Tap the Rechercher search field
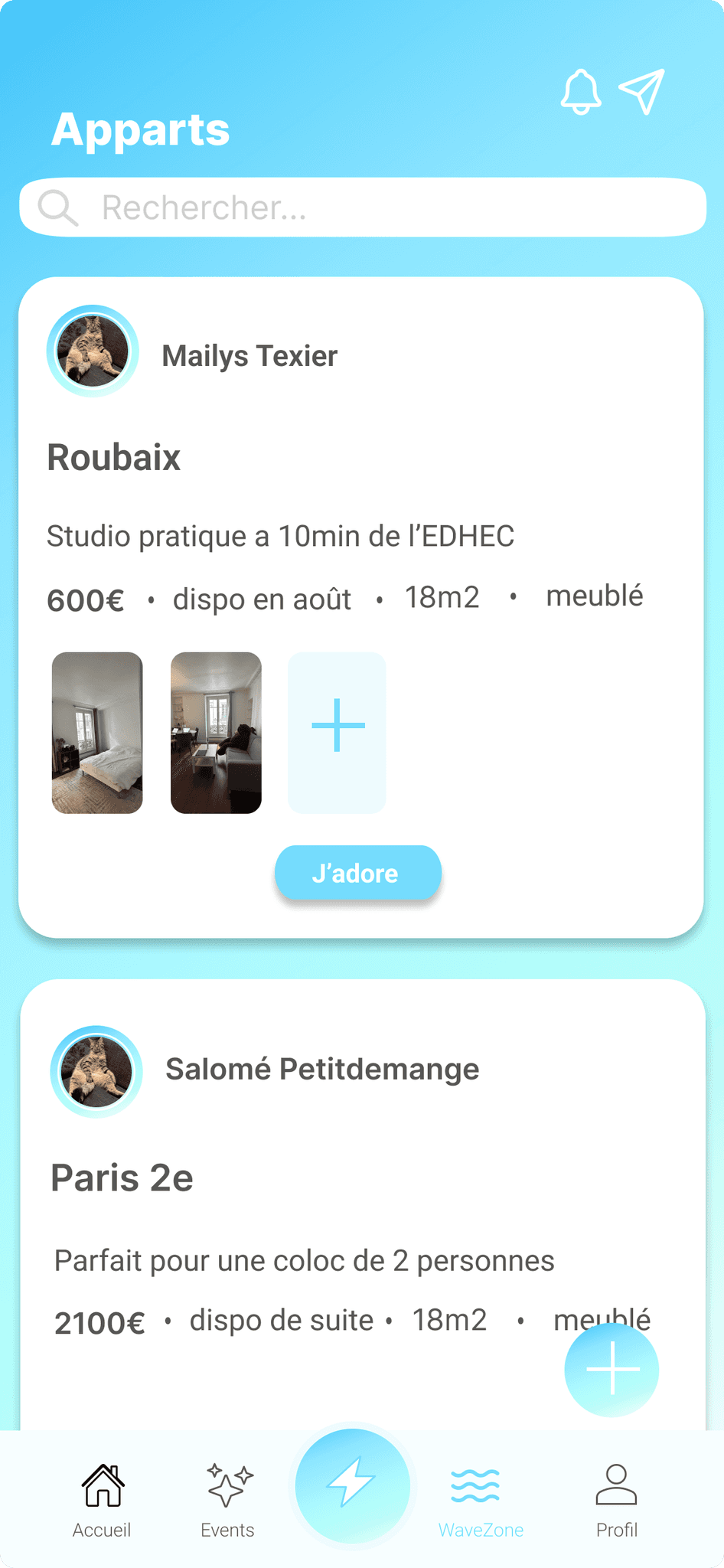Image resolution: width=724 pixels, height=1568 pixels. (362, 207)
